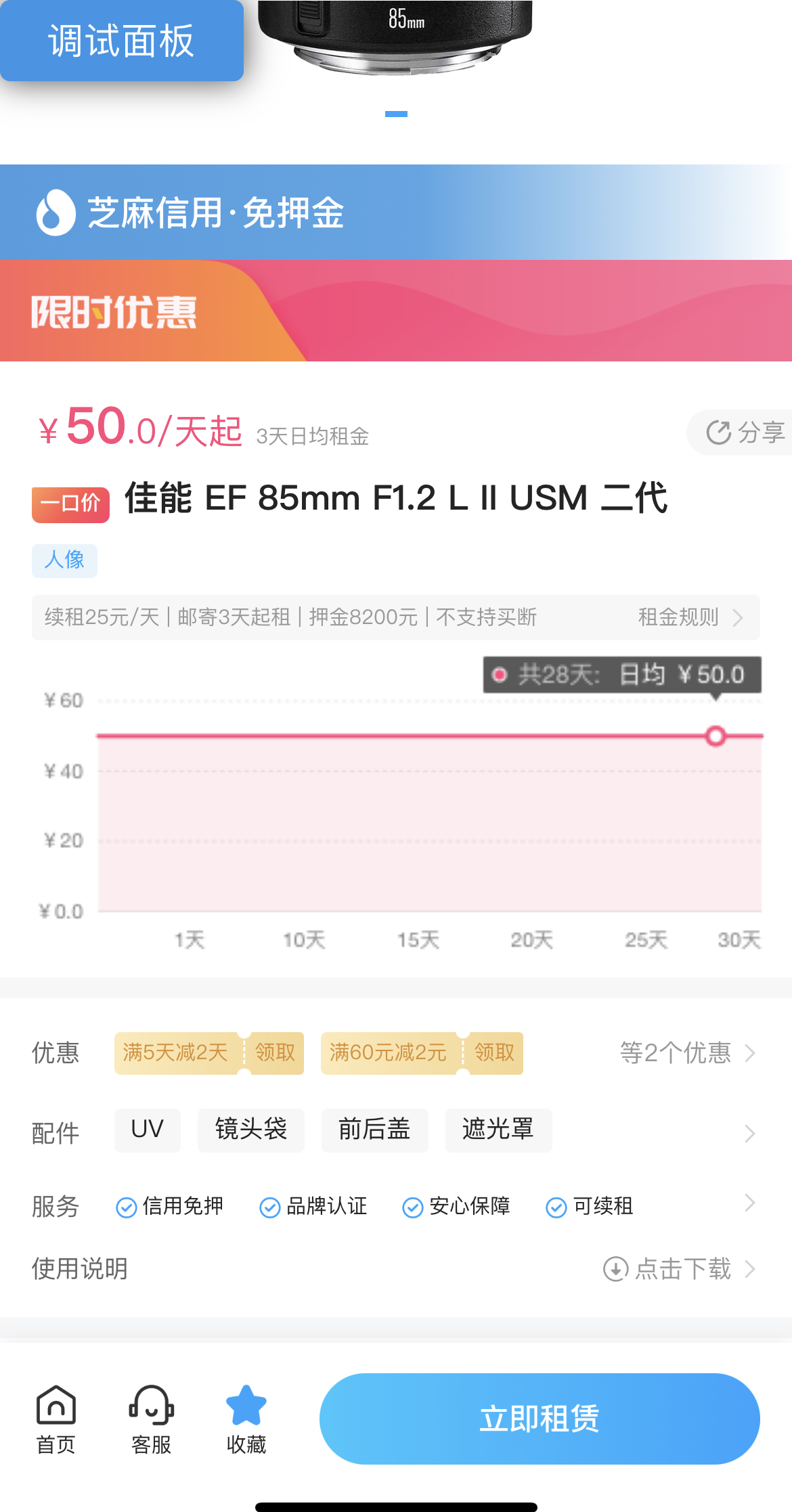The image size is (792, 1512).
Task: Tap 点击下载 to download usage instructions
Action: [x=679, y=1269]
